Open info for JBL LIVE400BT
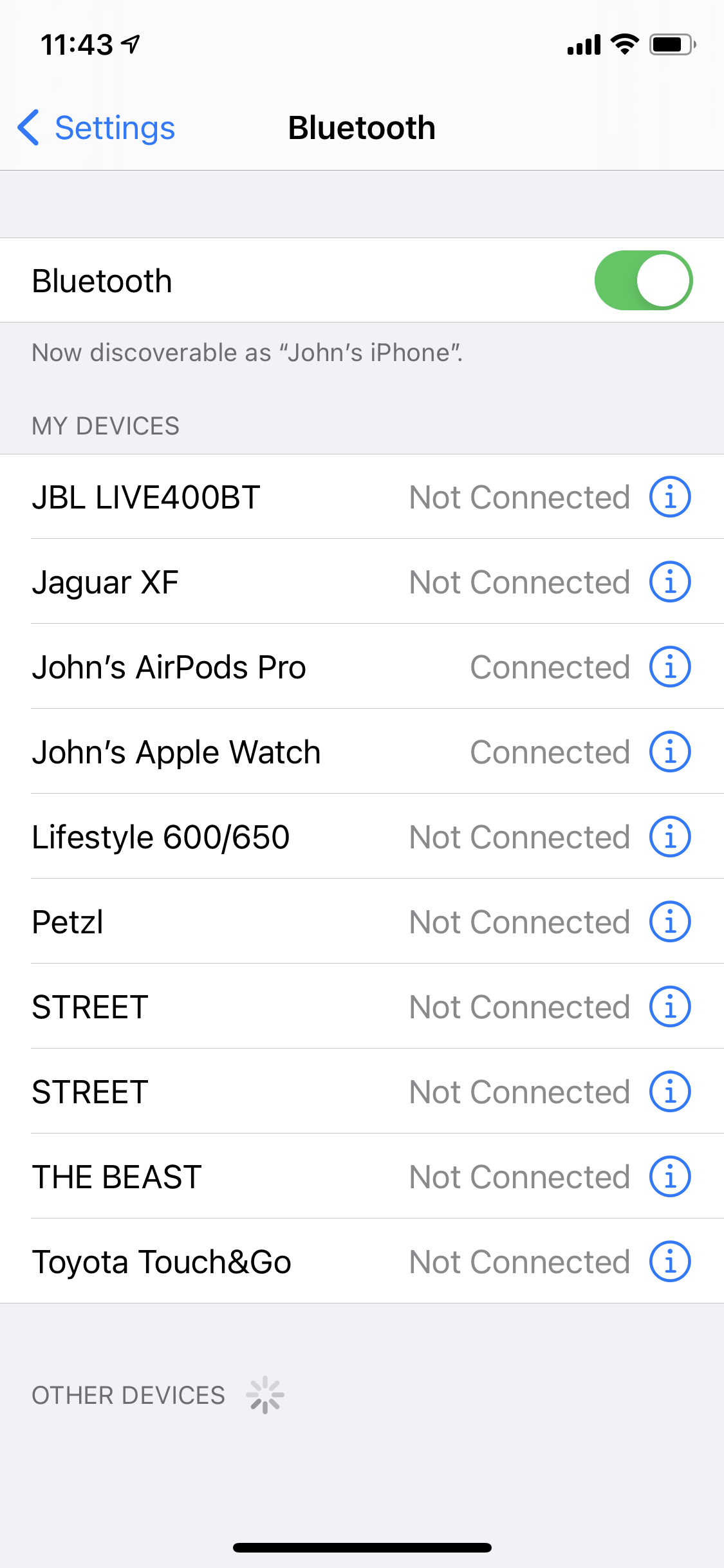 tap(669, 498)
